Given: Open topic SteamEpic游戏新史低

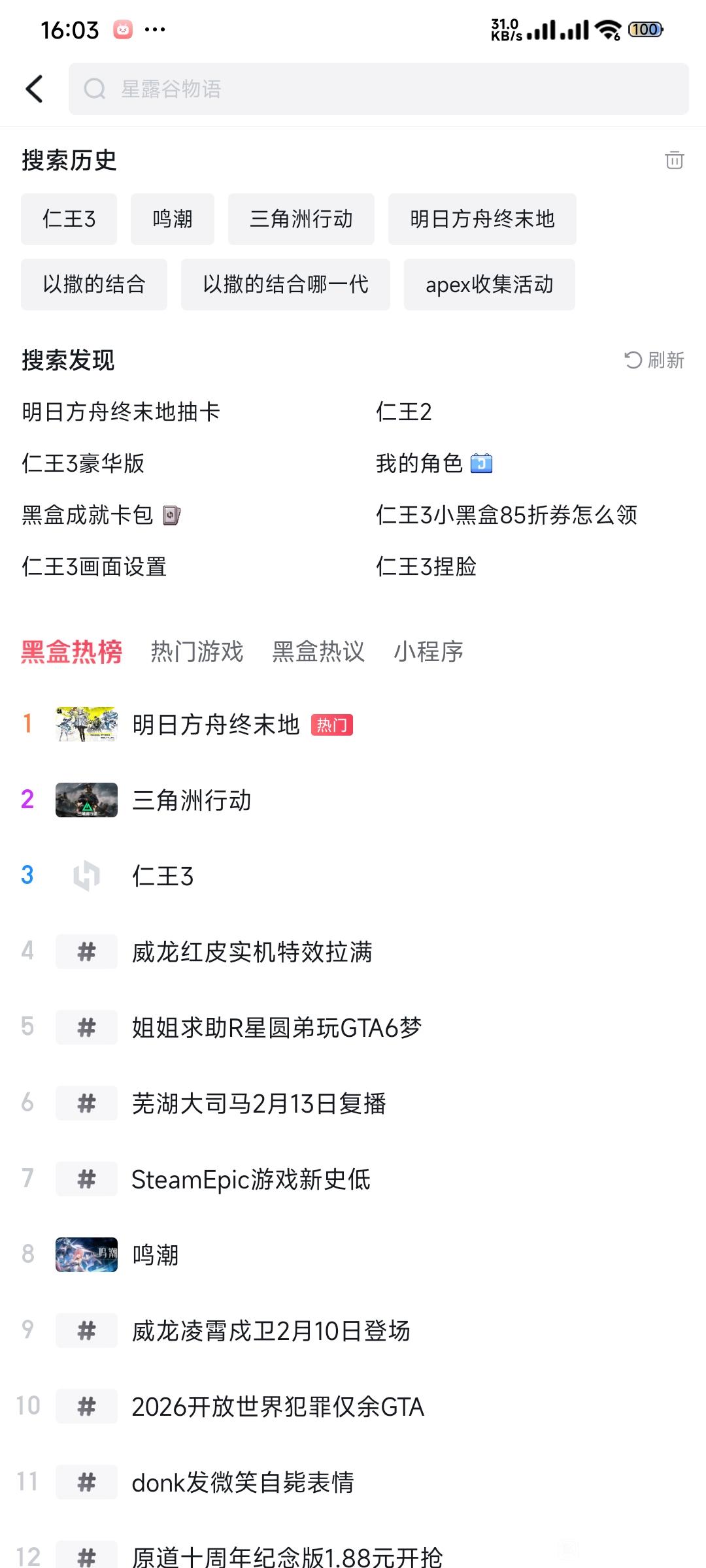Looking at the screenshot, I should tap(353, 1179).
